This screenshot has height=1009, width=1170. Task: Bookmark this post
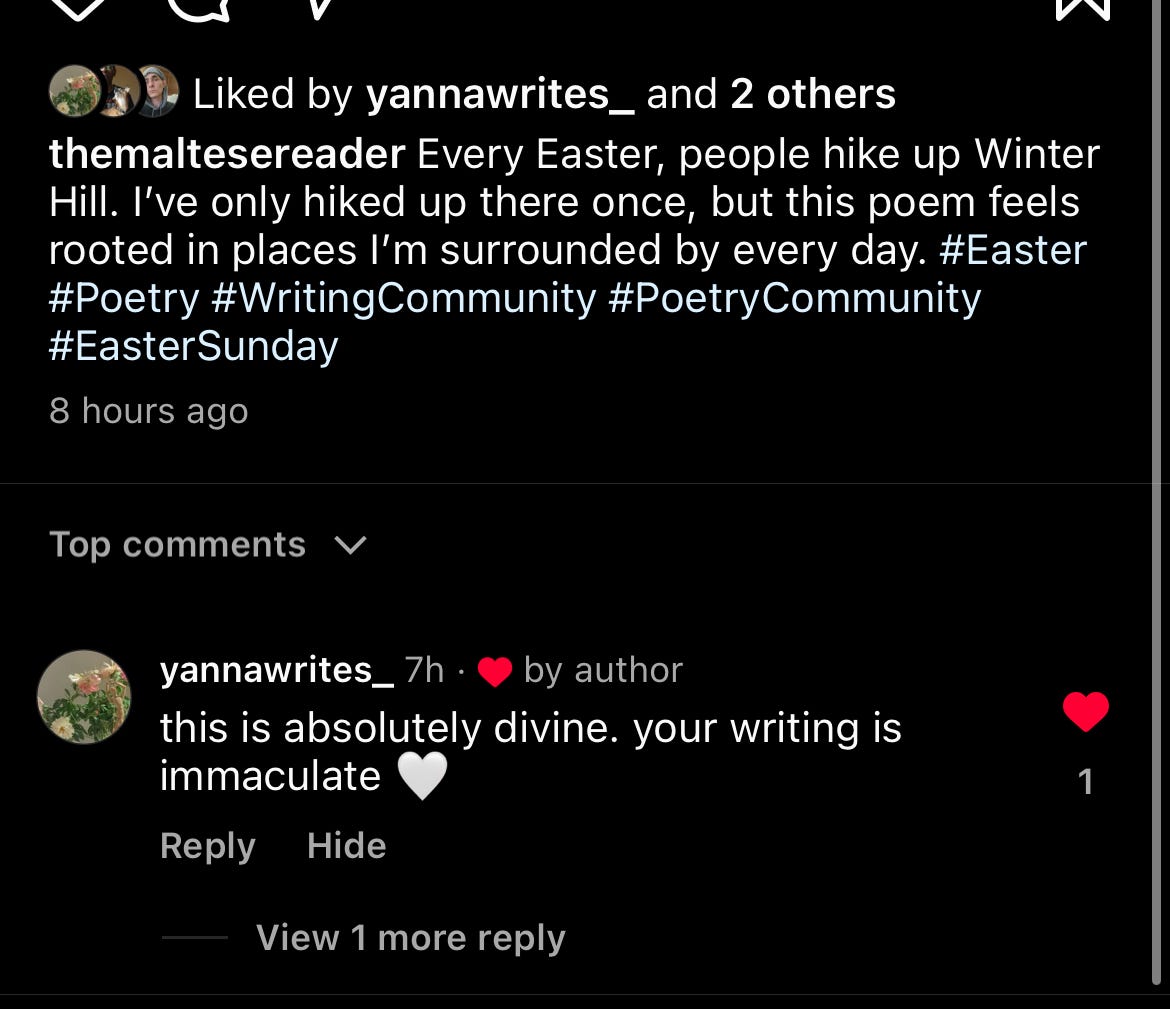coord(1083,6)
